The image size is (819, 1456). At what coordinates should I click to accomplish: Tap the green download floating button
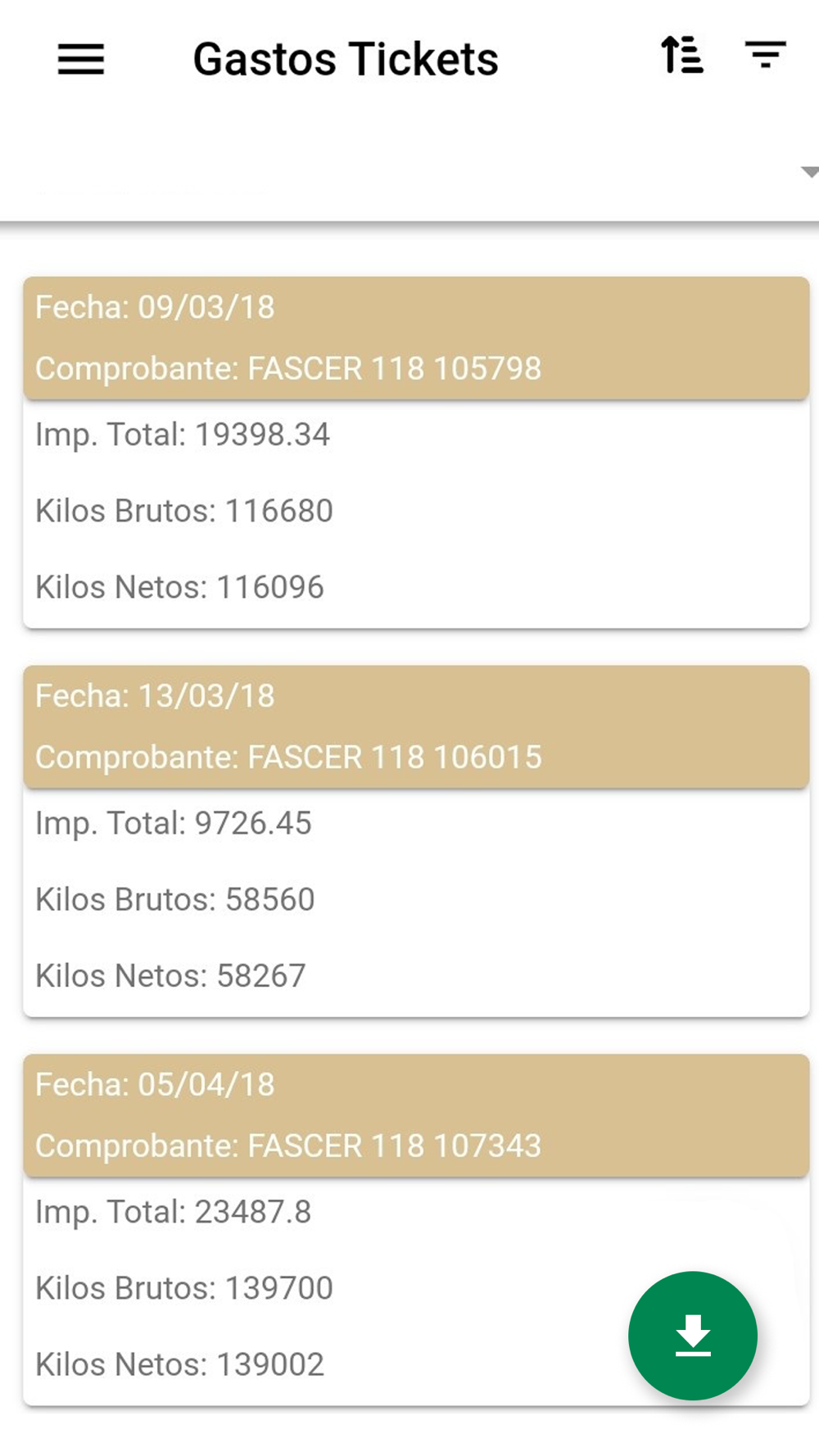tap(693, 1336)
